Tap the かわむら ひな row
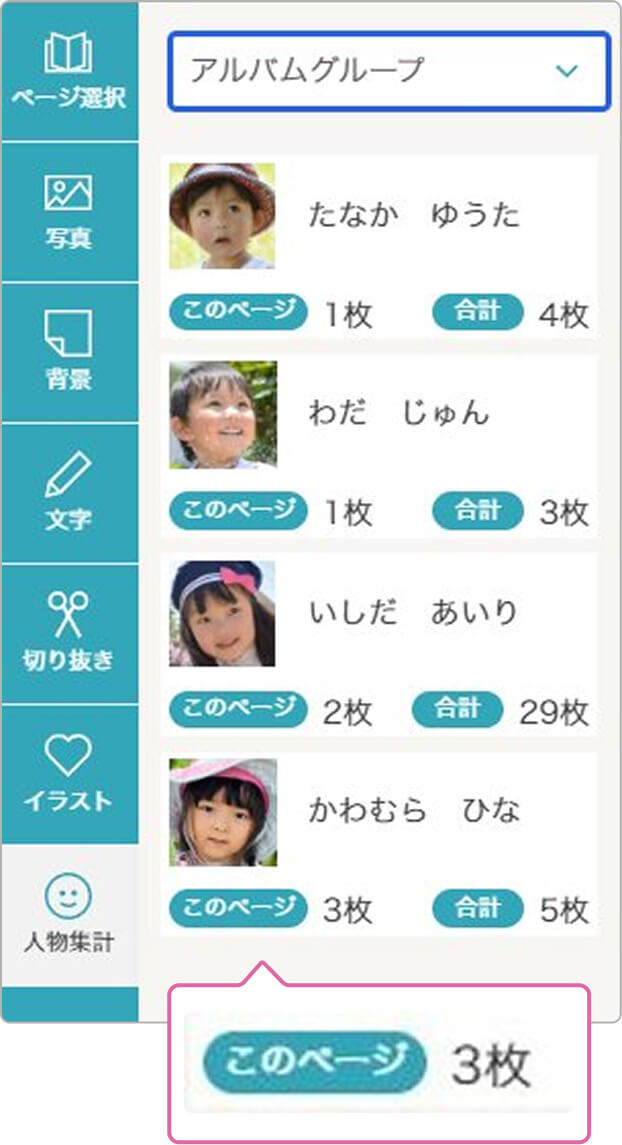 pyautogui.click(x=379, y=842)
